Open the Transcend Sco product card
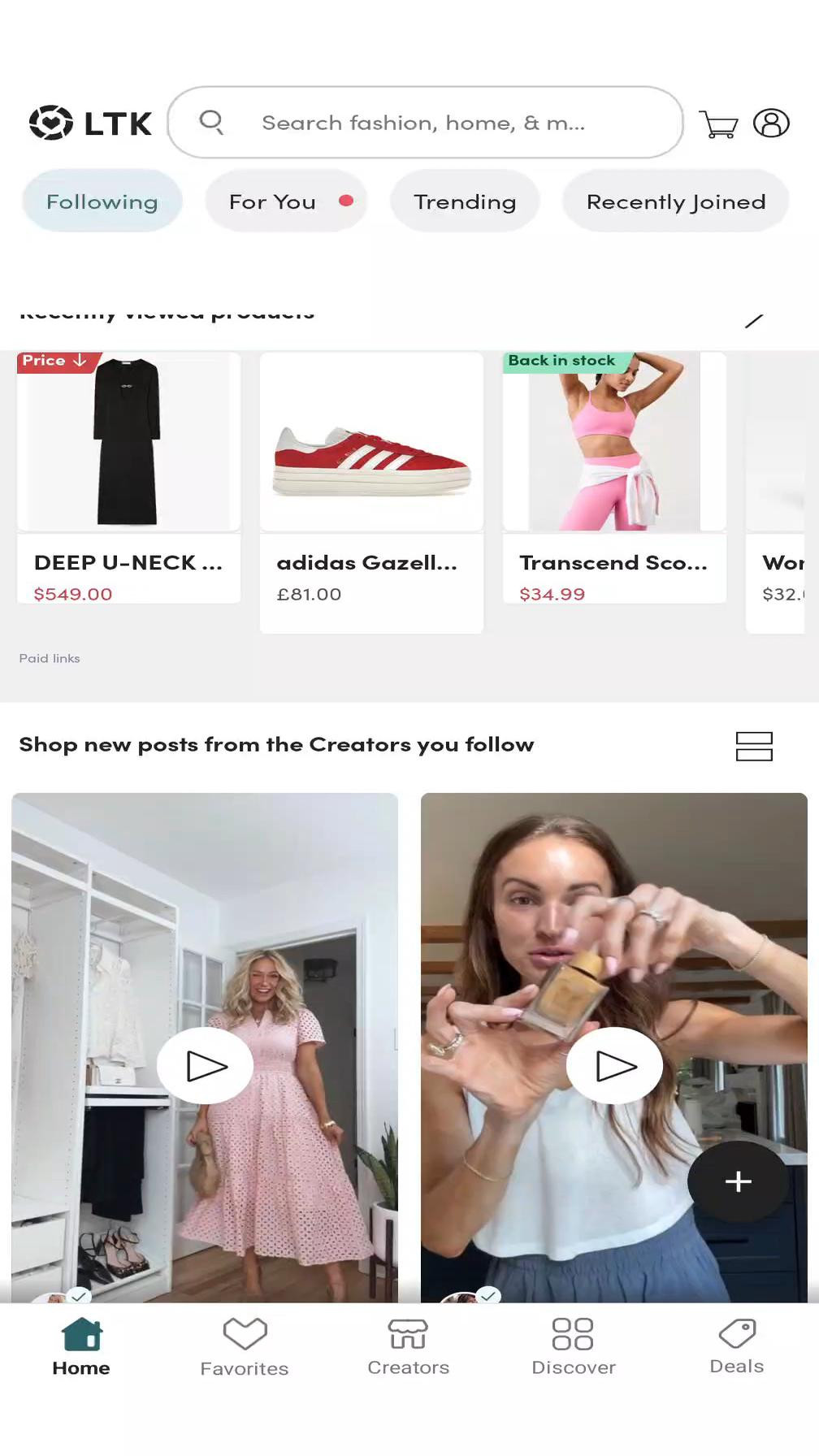The image size is (819, 1456). click(x=614, y=478)
